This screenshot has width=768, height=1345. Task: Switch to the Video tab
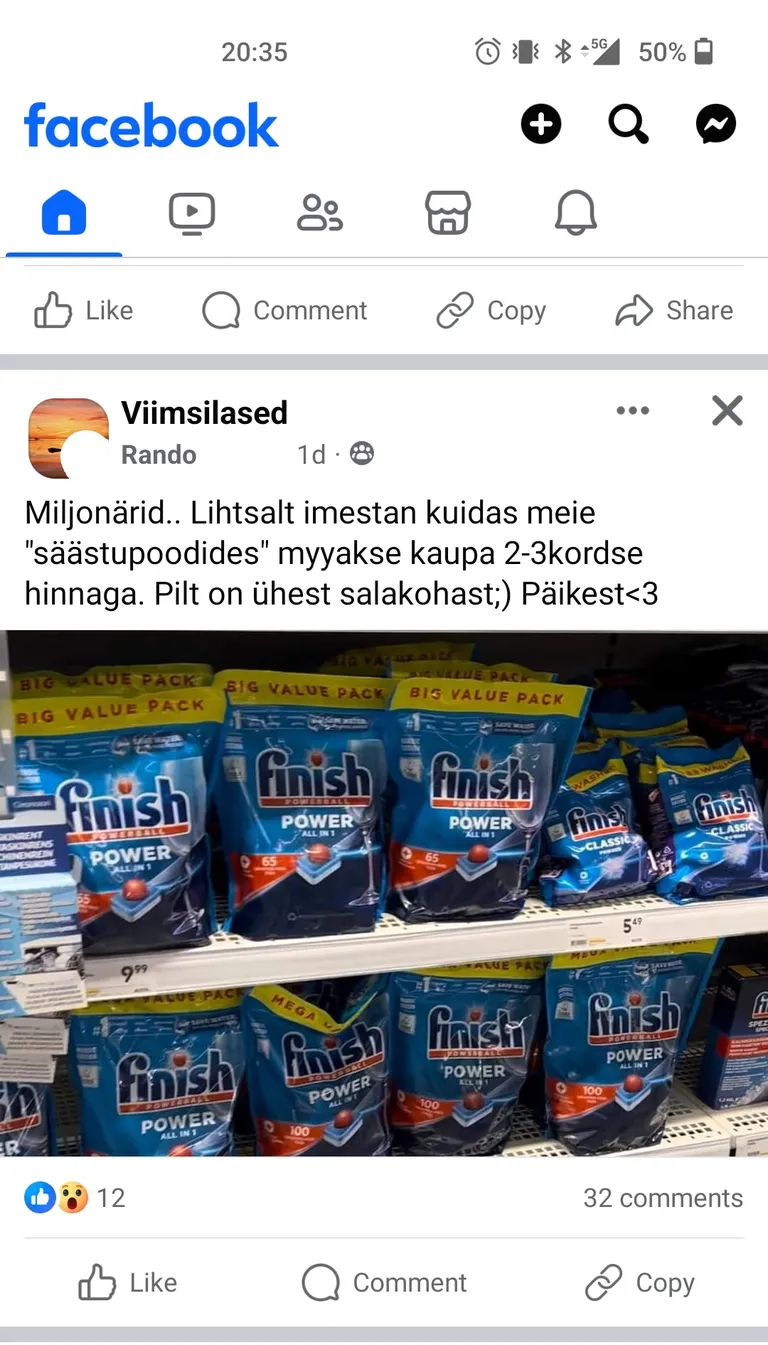[x=191, y=213]
